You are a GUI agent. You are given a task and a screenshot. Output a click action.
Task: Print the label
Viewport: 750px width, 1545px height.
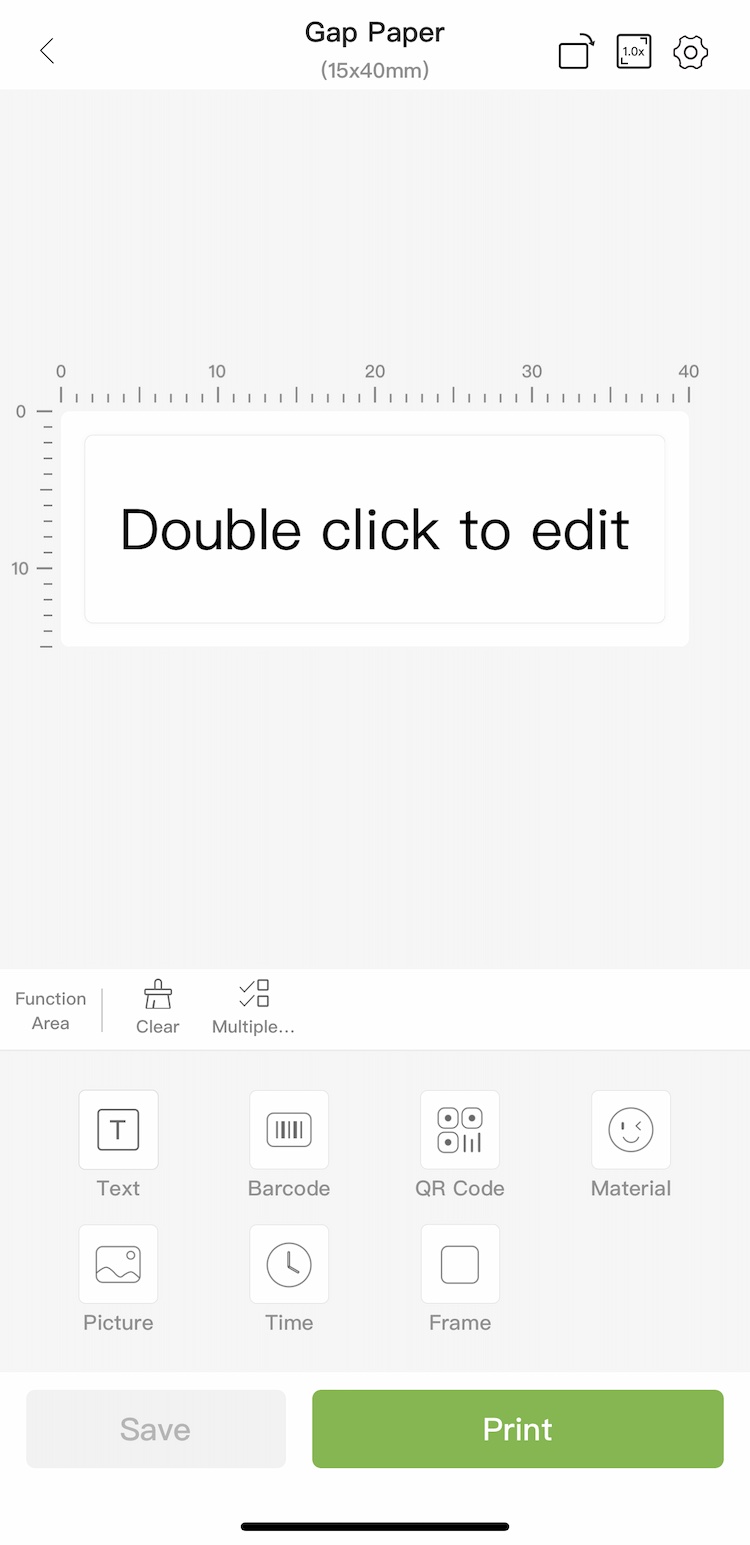point(517,1429)
